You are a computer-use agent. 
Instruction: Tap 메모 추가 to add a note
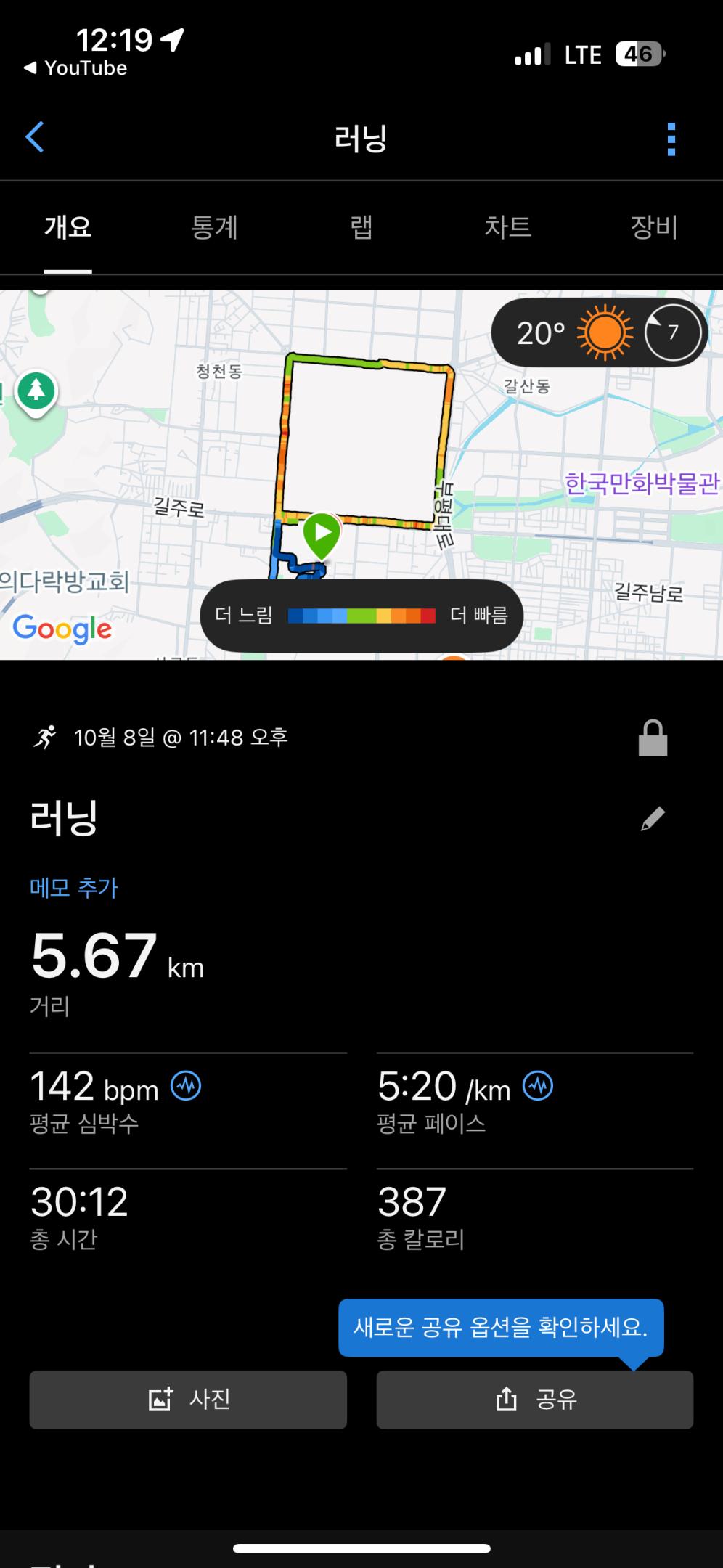coord(74,888)
